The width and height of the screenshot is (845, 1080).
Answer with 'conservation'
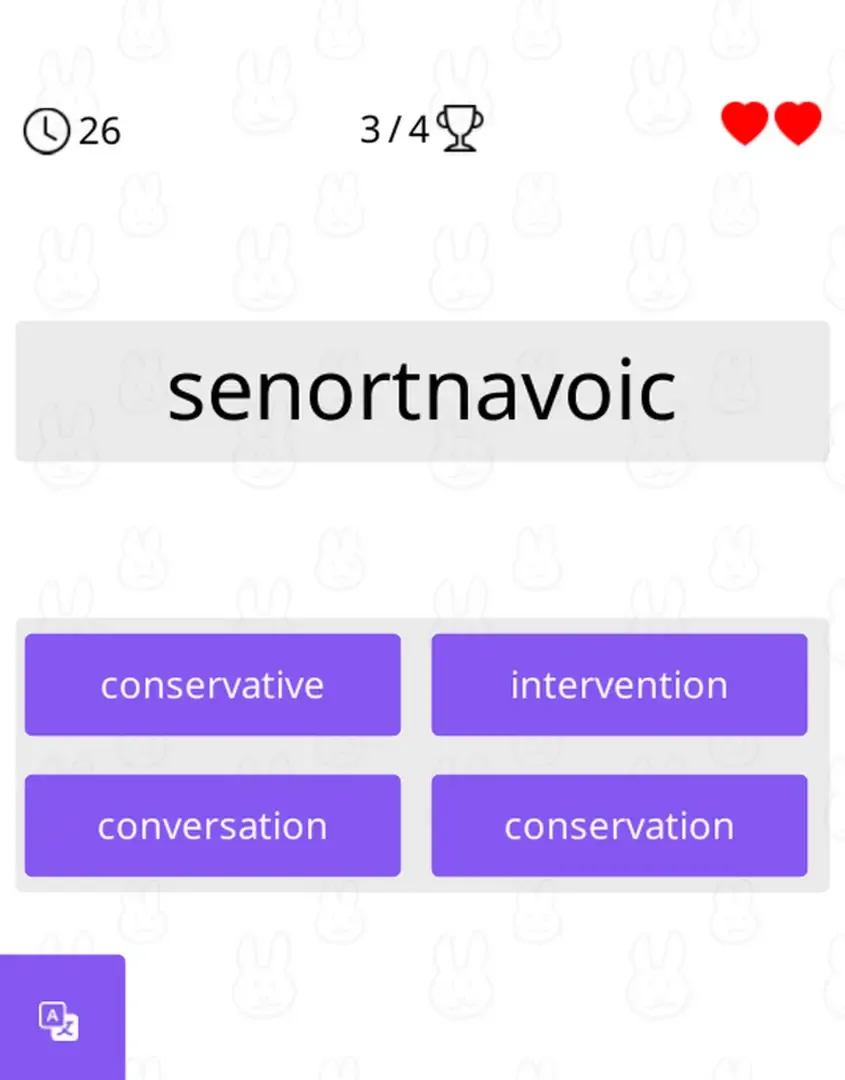[619, 825]
